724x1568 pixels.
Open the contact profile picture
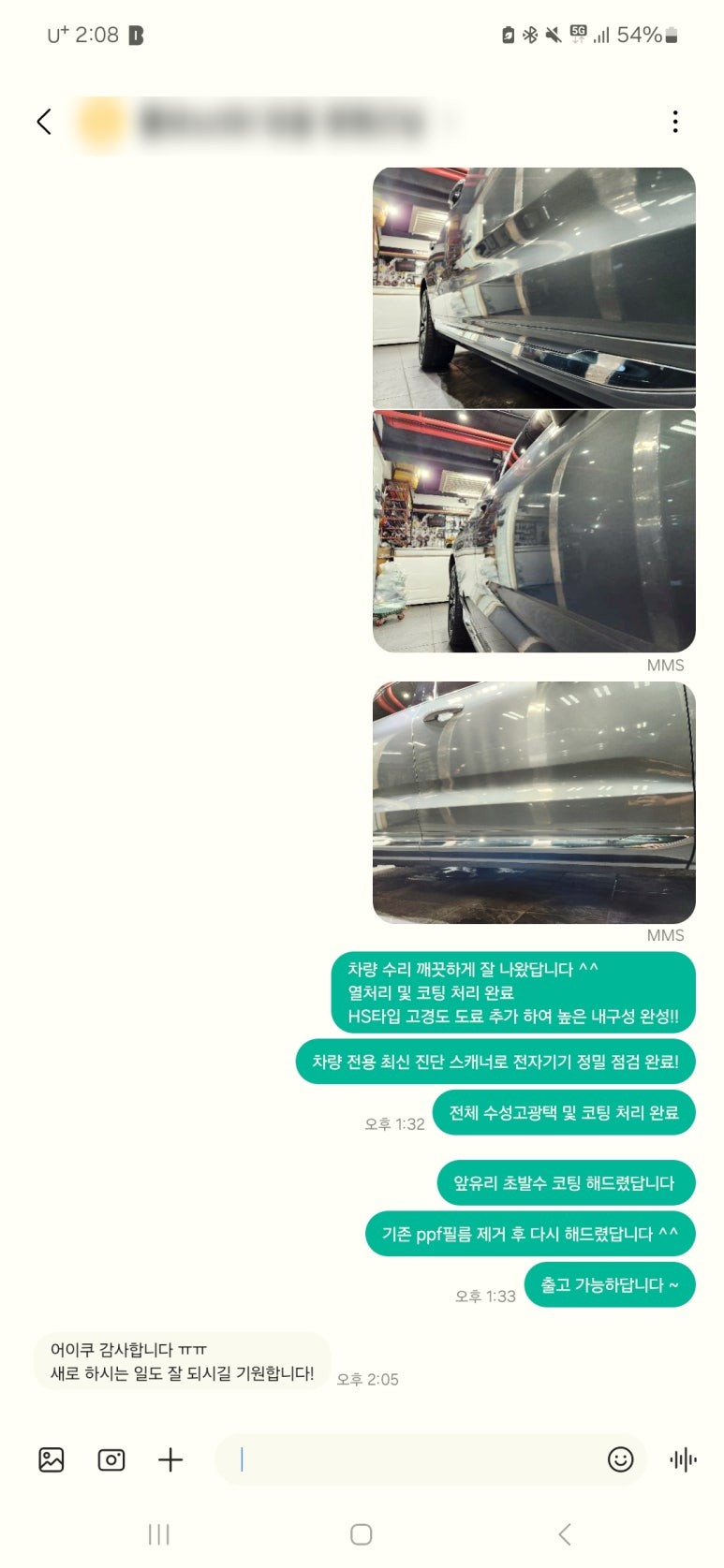coord(102,123)
